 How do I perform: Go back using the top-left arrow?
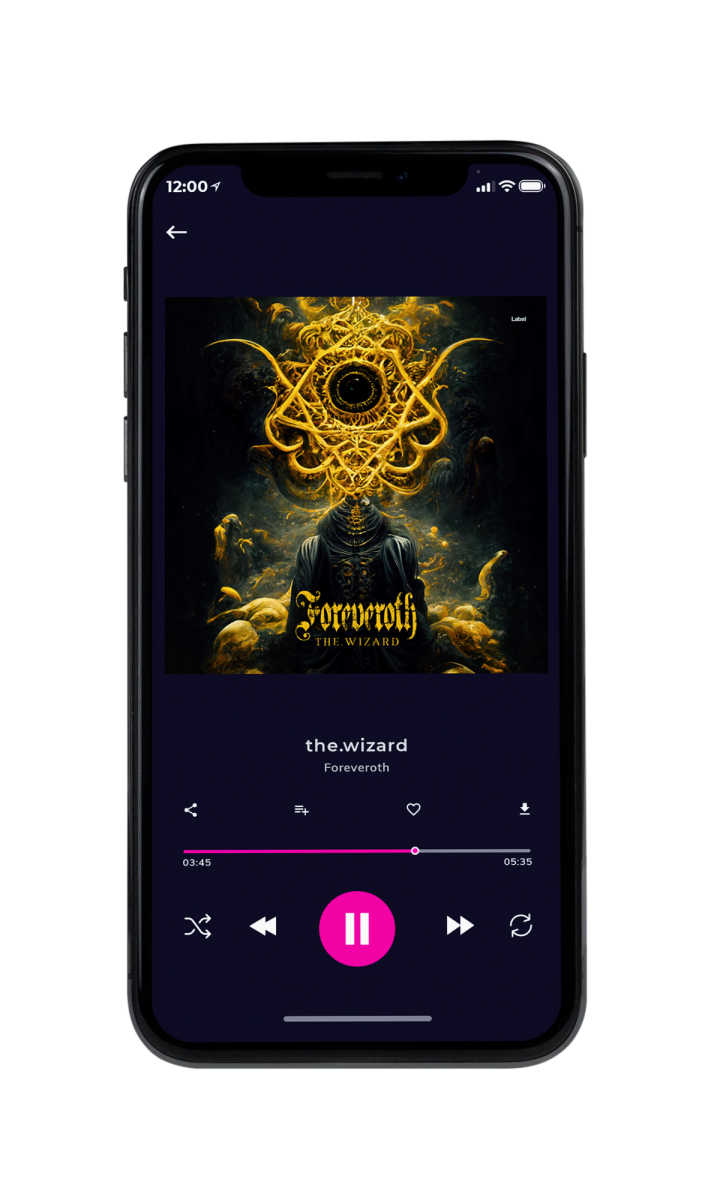177,232
